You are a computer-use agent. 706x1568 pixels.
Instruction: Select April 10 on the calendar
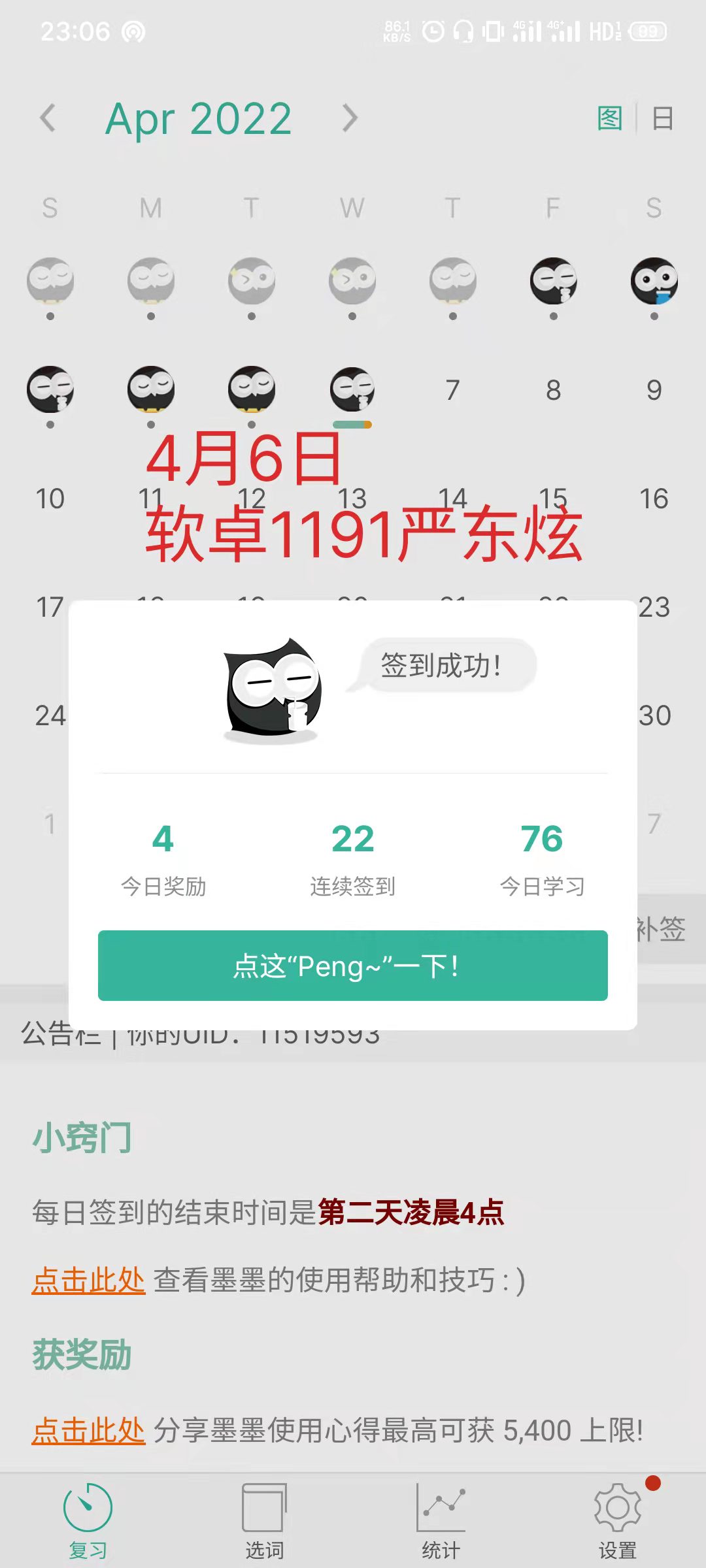coord(50,498)
